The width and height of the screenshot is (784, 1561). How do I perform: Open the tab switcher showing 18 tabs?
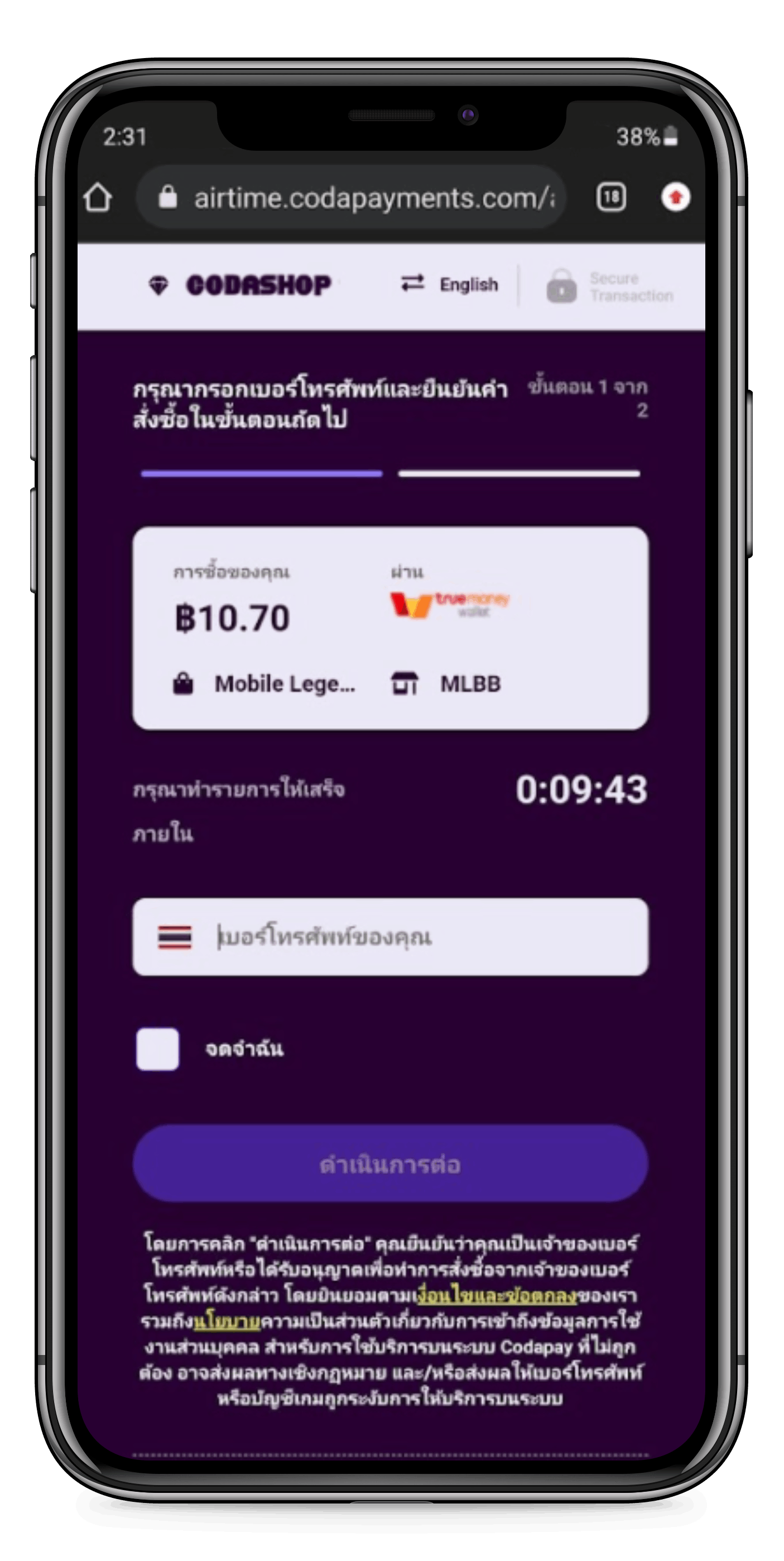point(610,197)
